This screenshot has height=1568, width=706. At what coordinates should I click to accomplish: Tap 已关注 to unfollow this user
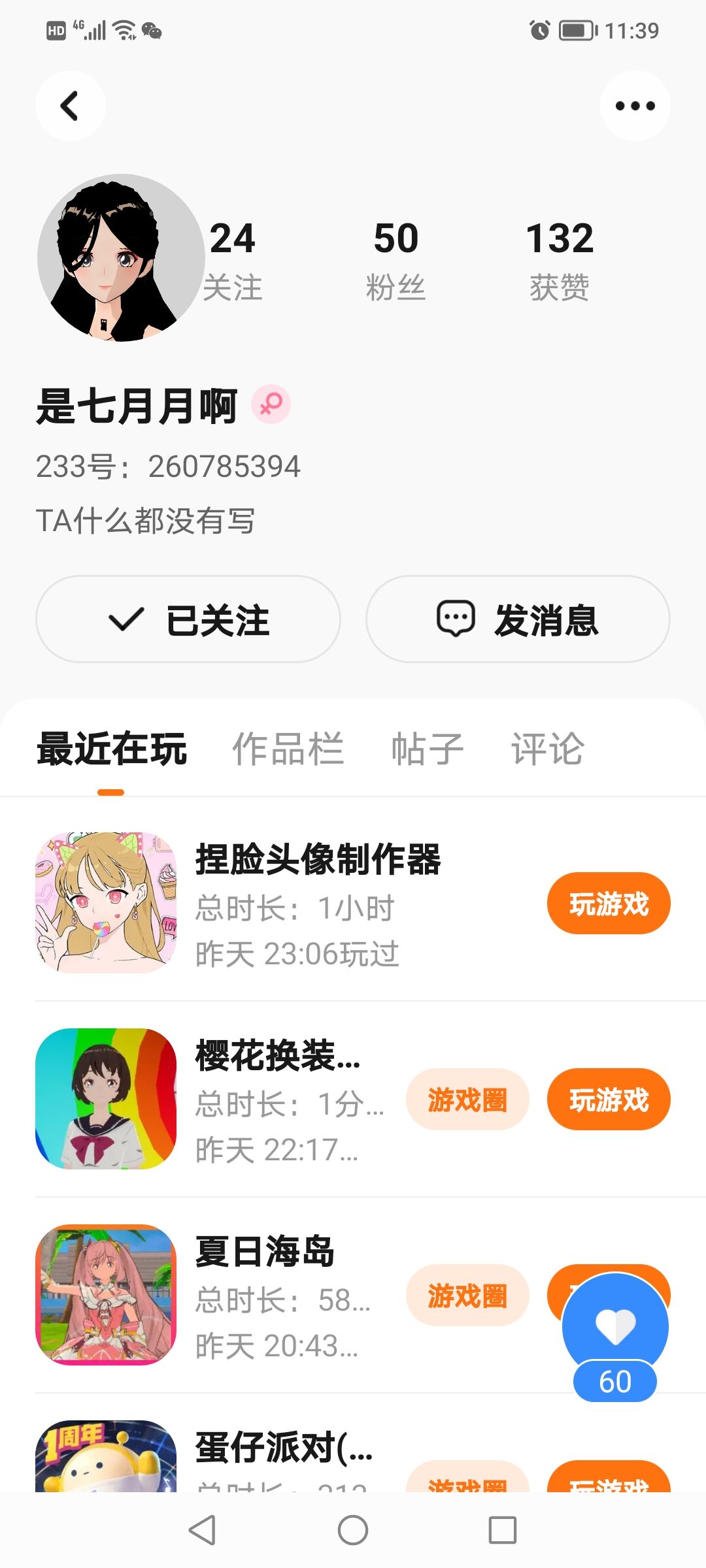click(188, 619)
